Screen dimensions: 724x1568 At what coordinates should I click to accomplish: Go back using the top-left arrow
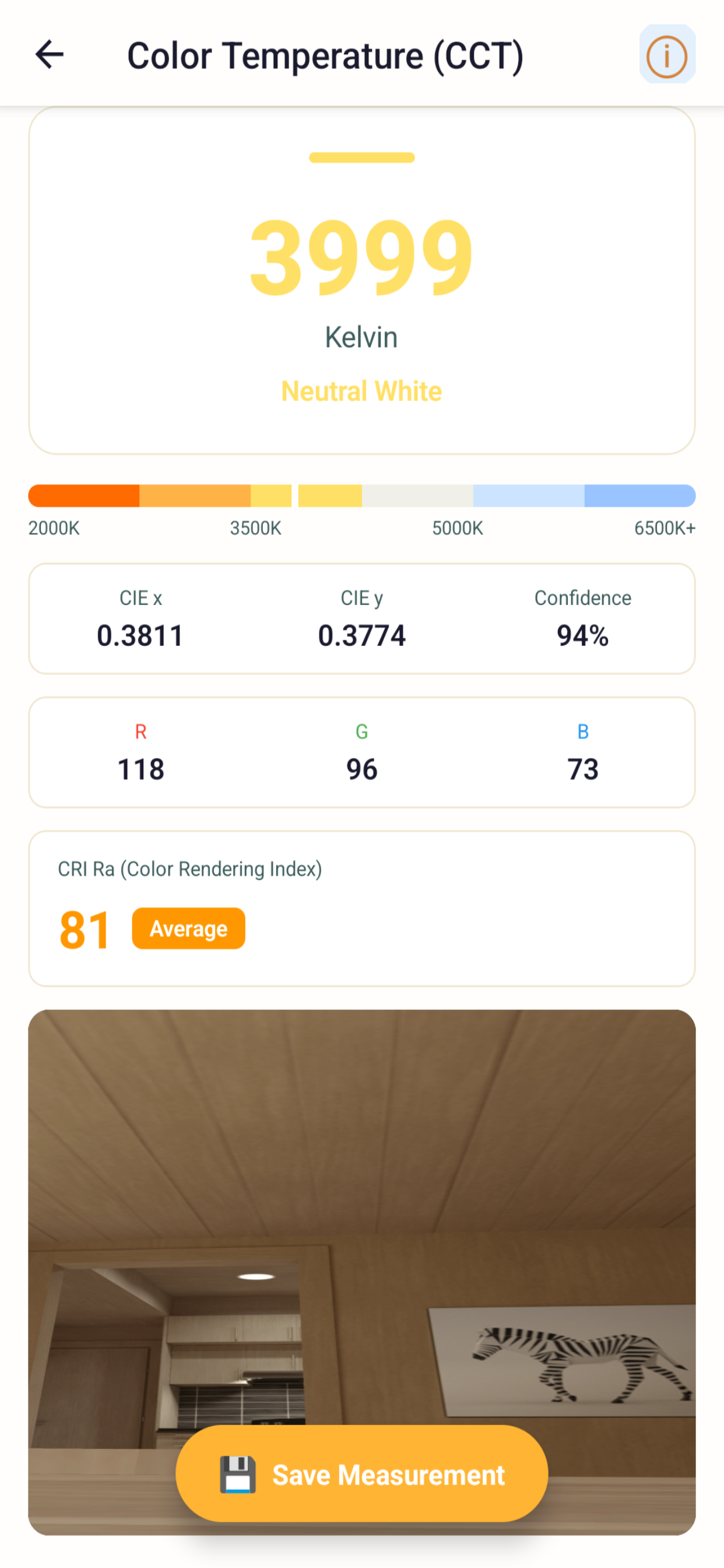tap(50, 55)
